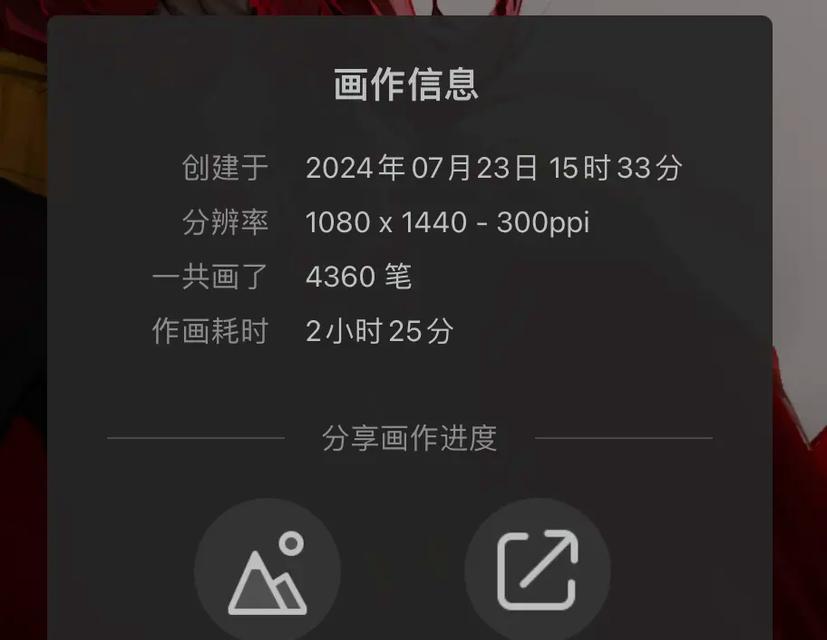Image resolution: width=827 pixels, height=640 pixels.
Task: Share progress as image with mountain icon
Action: pos(267,572)
